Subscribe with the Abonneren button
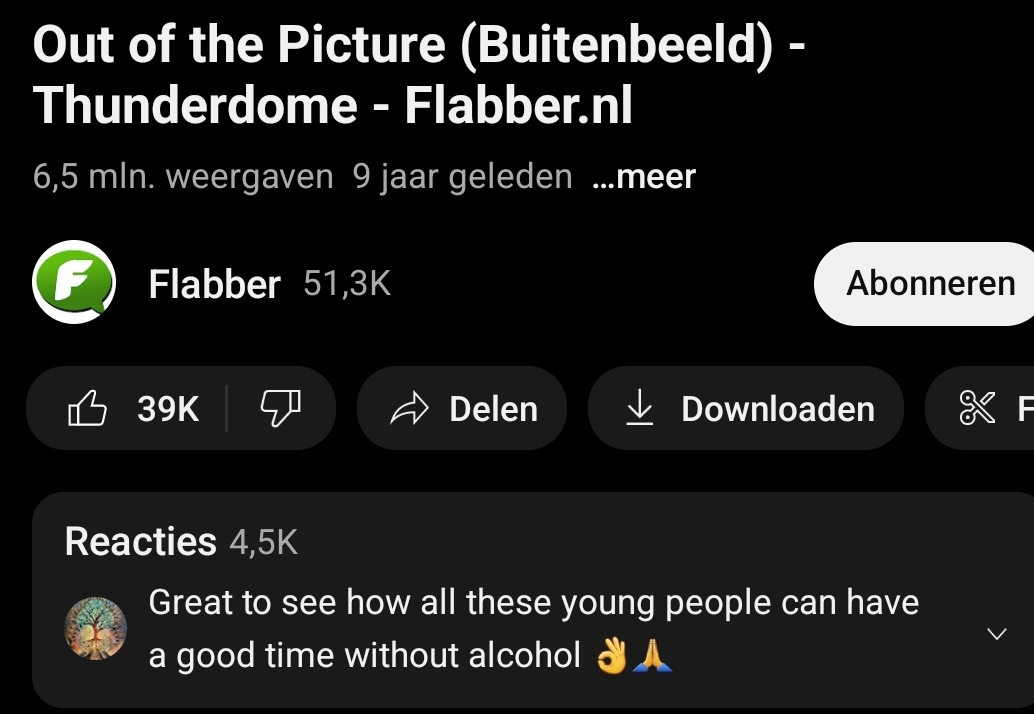Image resolution: width=1034 pixels, height=714 pixels. coord(929,284)
